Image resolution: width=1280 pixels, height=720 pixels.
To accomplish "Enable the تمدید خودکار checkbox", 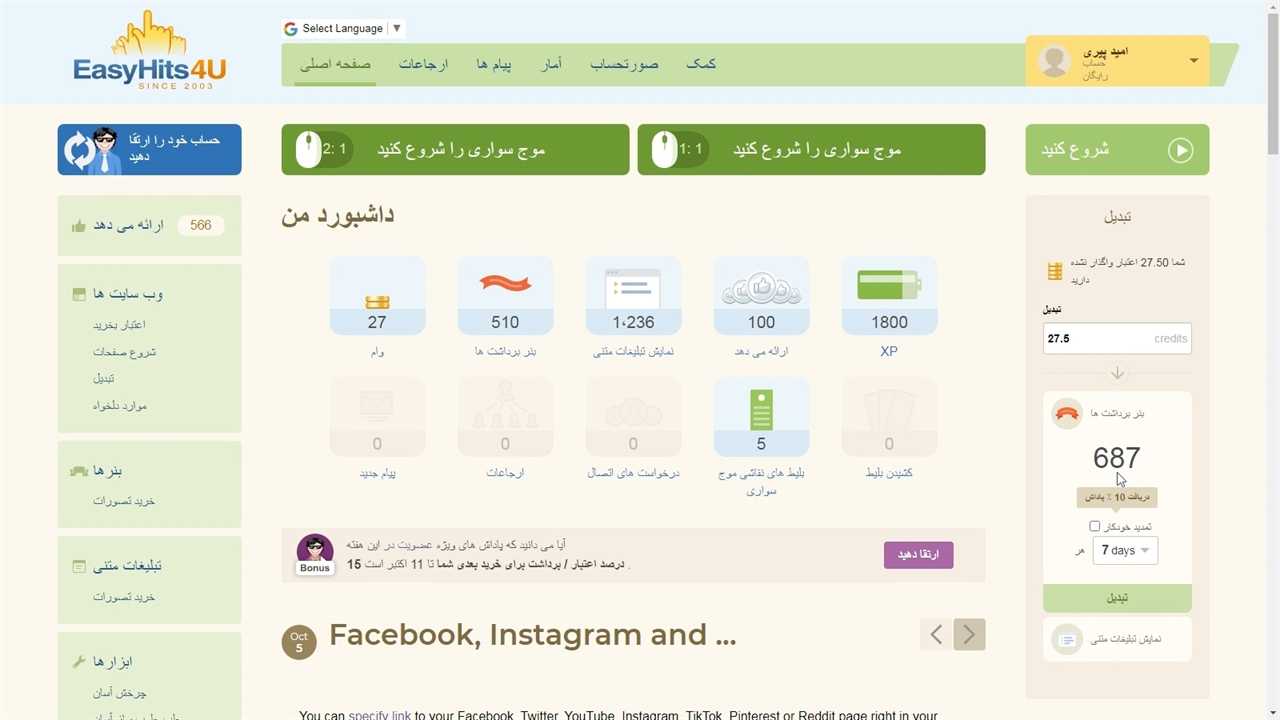I will 1095,526.
